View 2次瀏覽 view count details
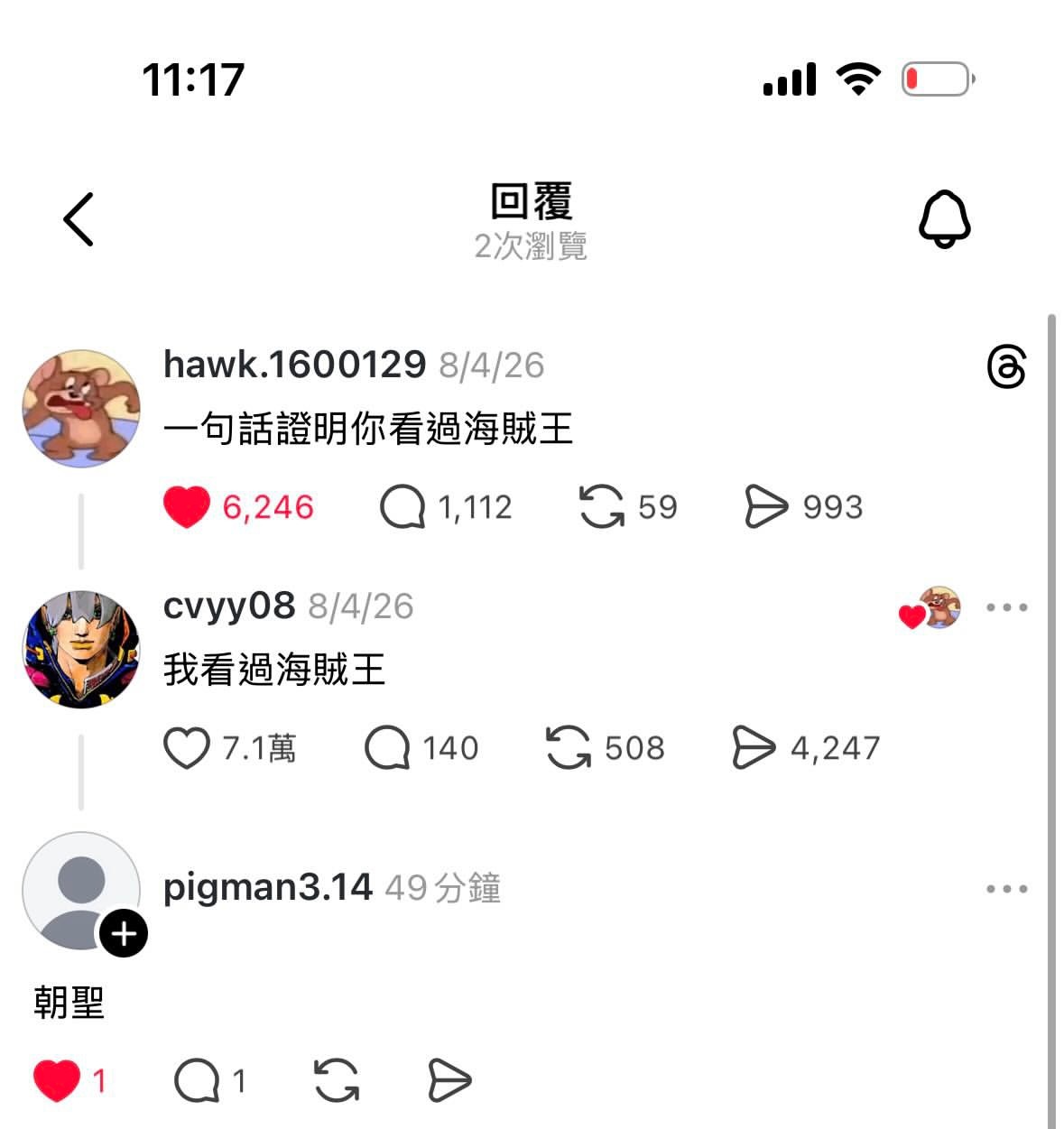1064x1129 pixels. click(531, 245)
